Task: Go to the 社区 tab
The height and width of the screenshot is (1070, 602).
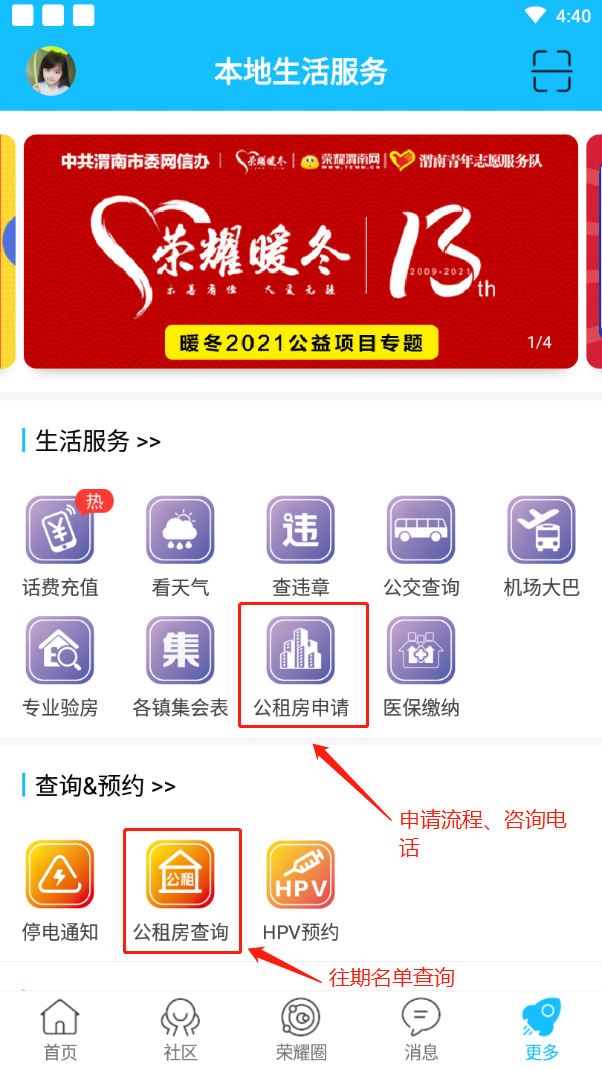Action: tap(180, 1029)
